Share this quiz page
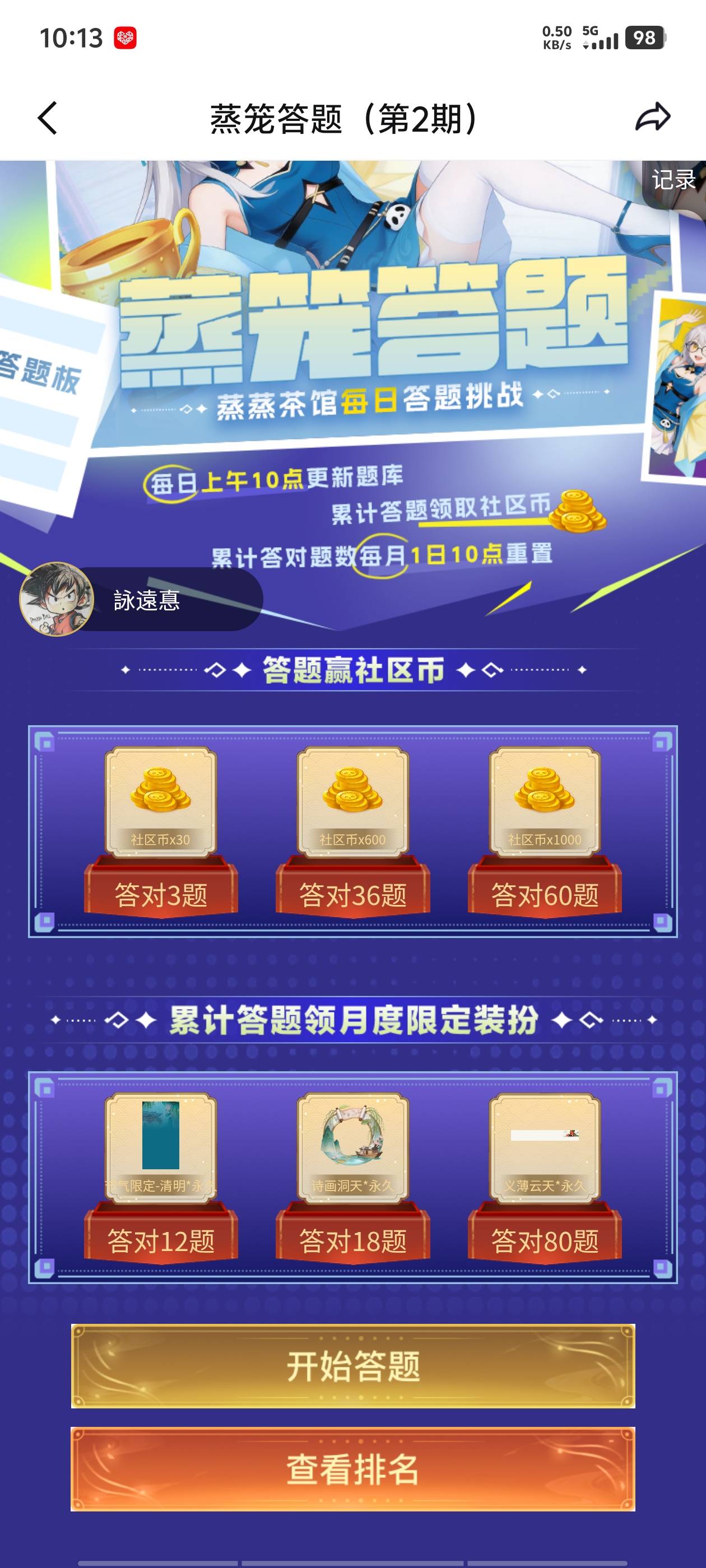Image resolution: width=706 pixels, height=1568 pixels. click(x=652, y=117)
